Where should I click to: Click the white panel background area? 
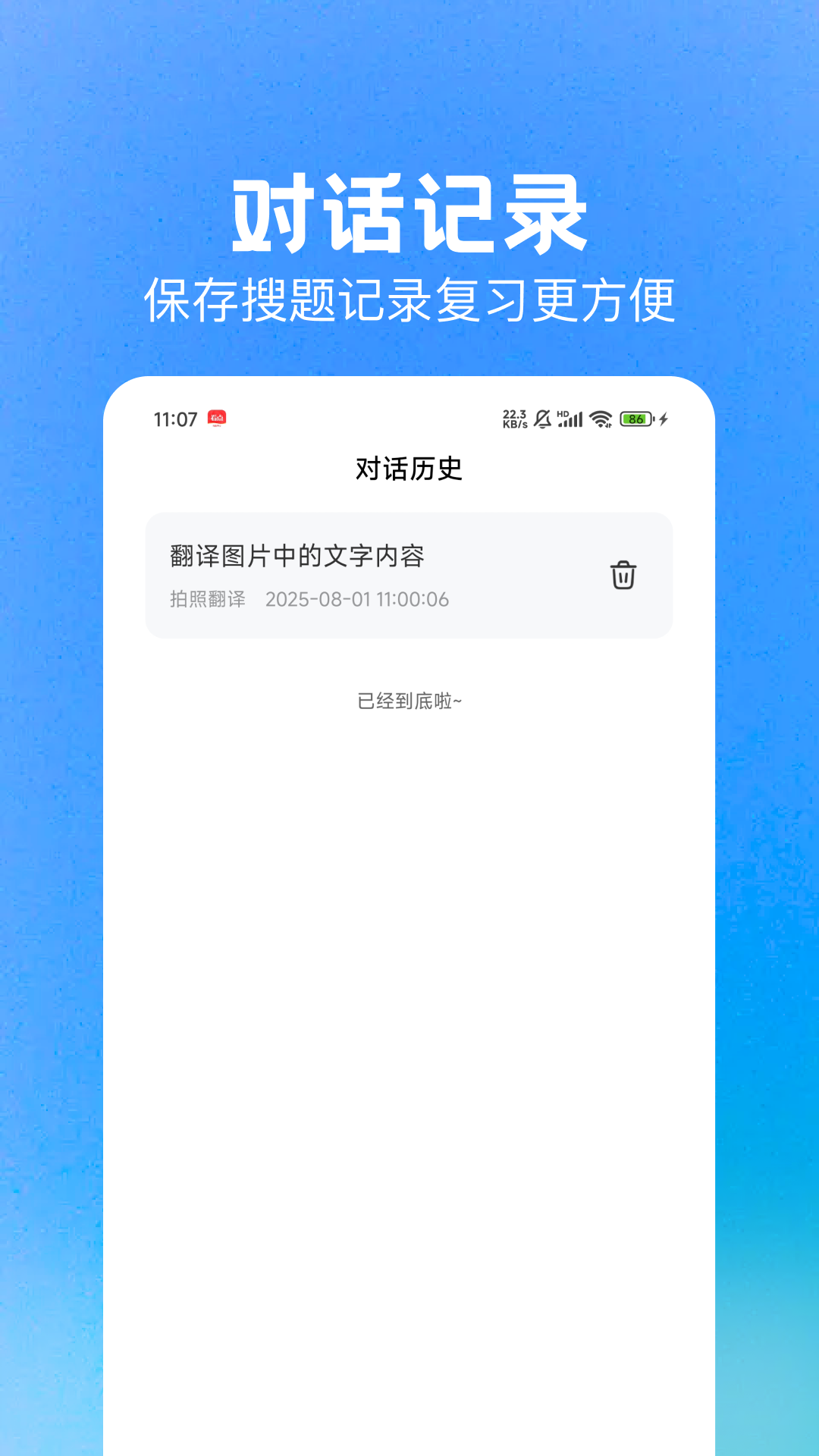tap(409, 986)
